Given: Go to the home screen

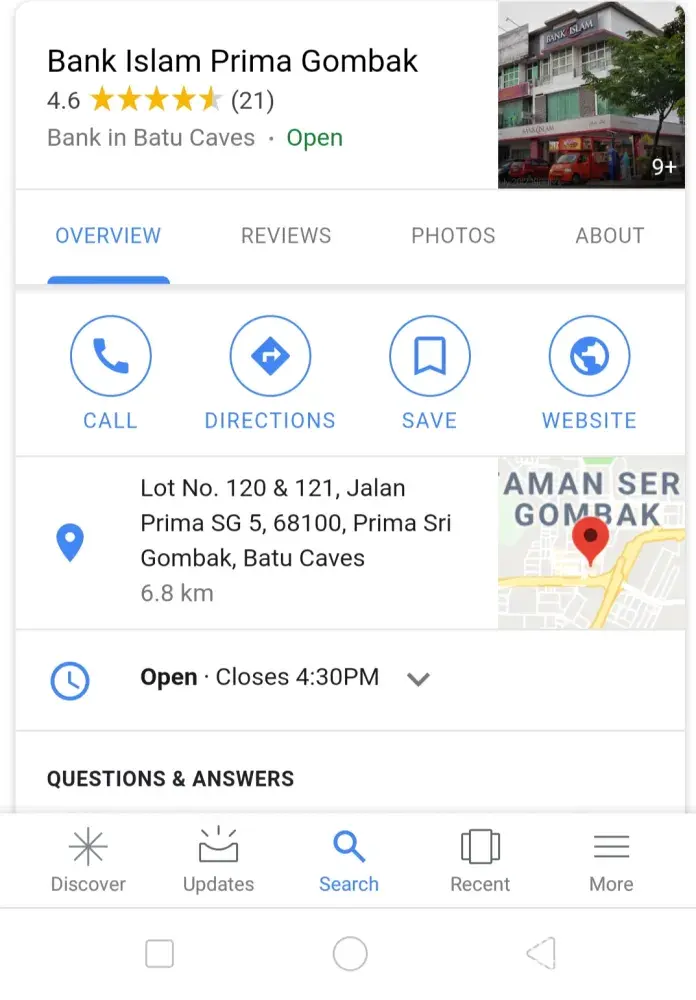Looking at the screenshot, I should pyautogui.click(x=350, y=954).
